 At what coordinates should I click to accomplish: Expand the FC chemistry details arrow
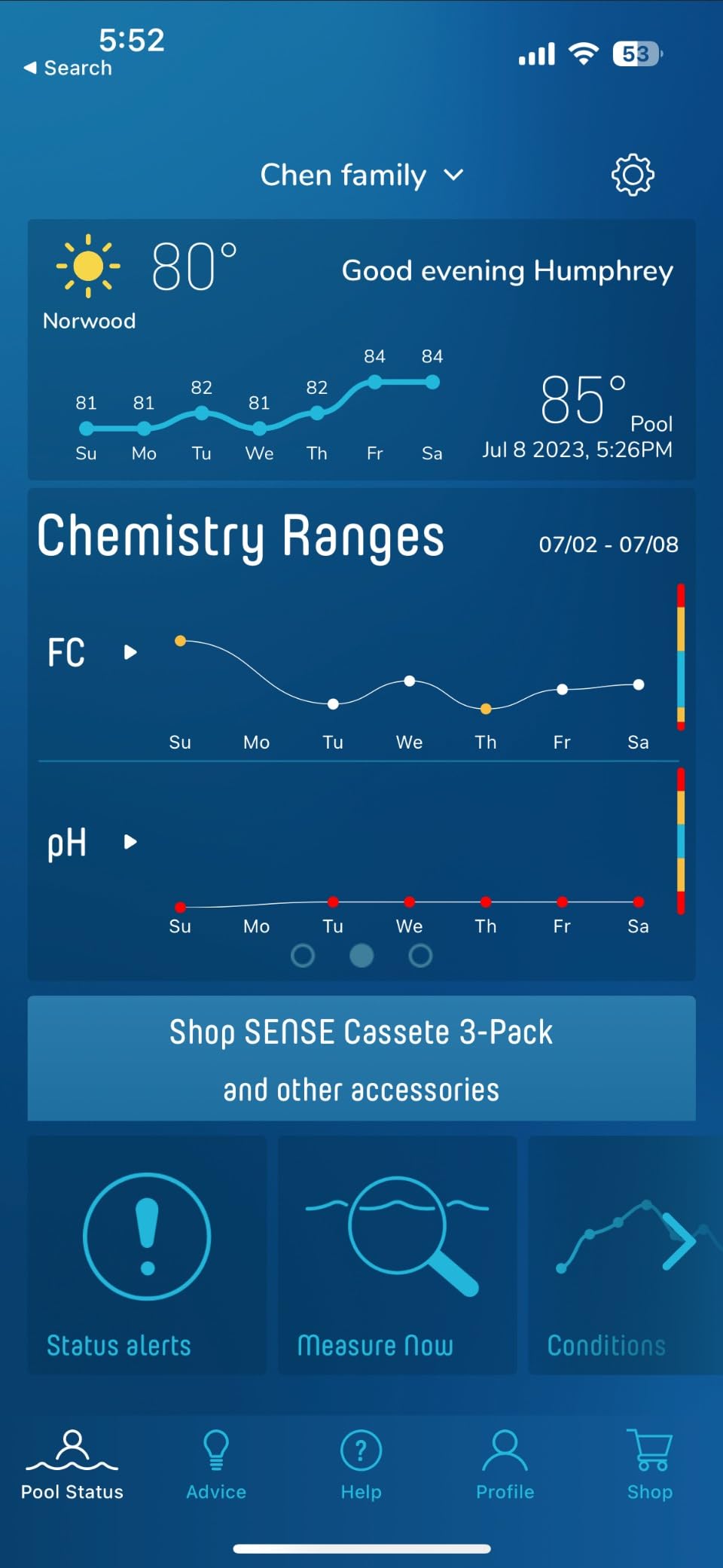coord(130,652)
